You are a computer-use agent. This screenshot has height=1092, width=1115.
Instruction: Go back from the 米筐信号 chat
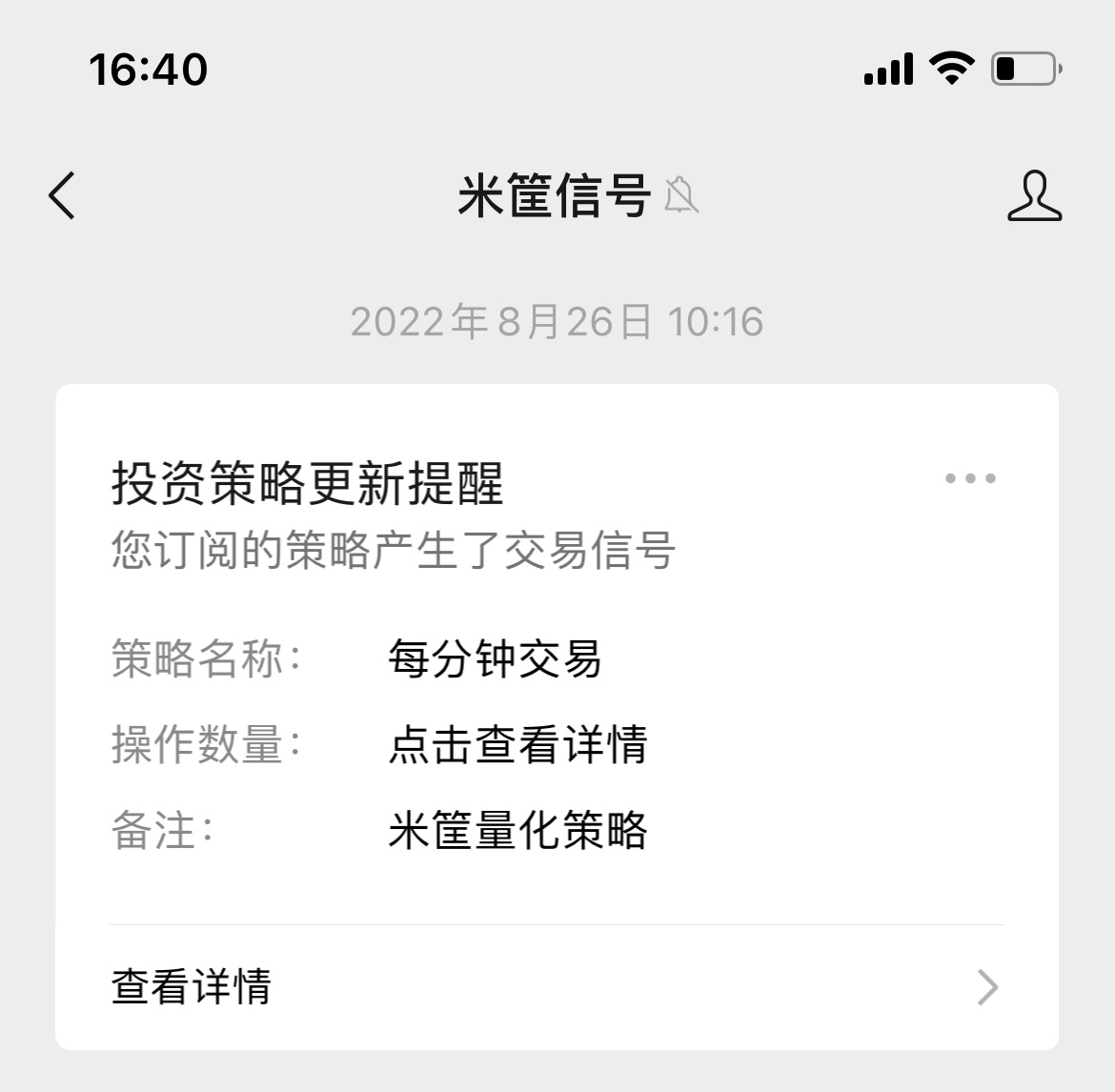pyautogui.click(x=63, y=196)
